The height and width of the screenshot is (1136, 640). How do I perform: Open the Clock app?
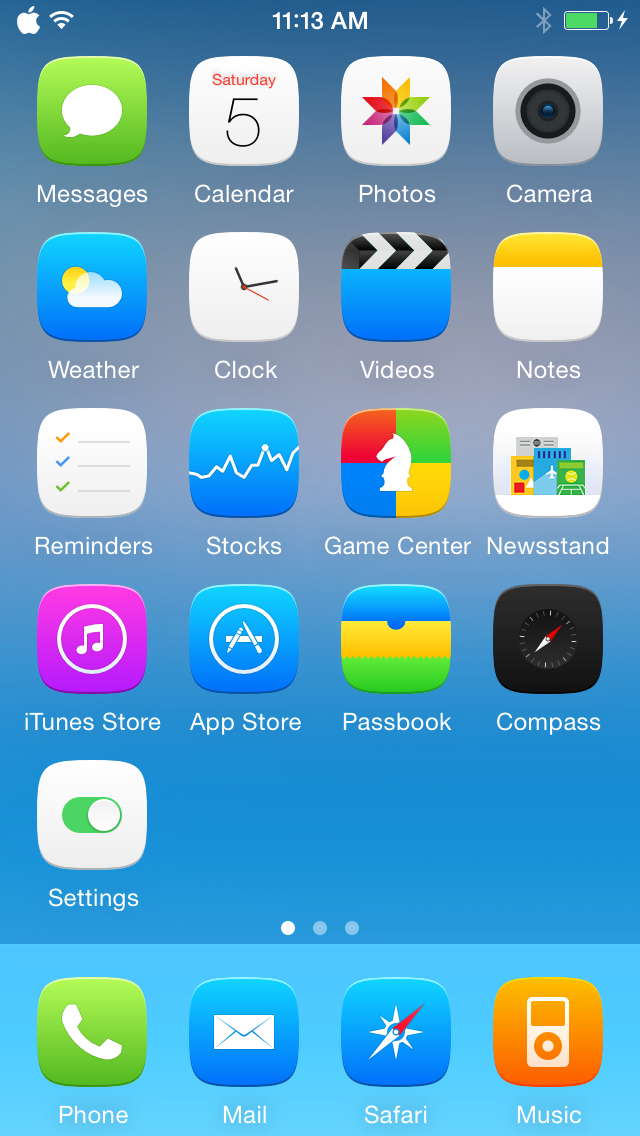pos(244,287)
